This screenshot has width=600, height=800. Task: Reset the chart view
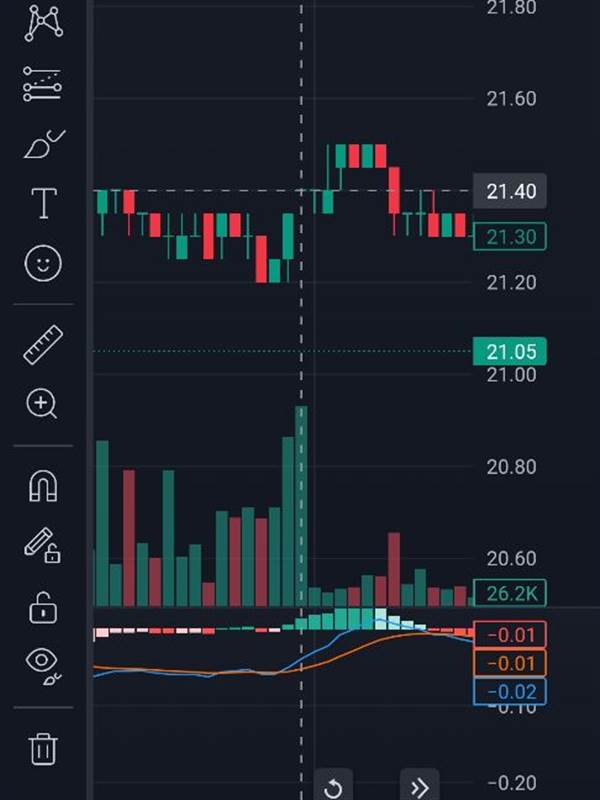click(x=334, y=787)
